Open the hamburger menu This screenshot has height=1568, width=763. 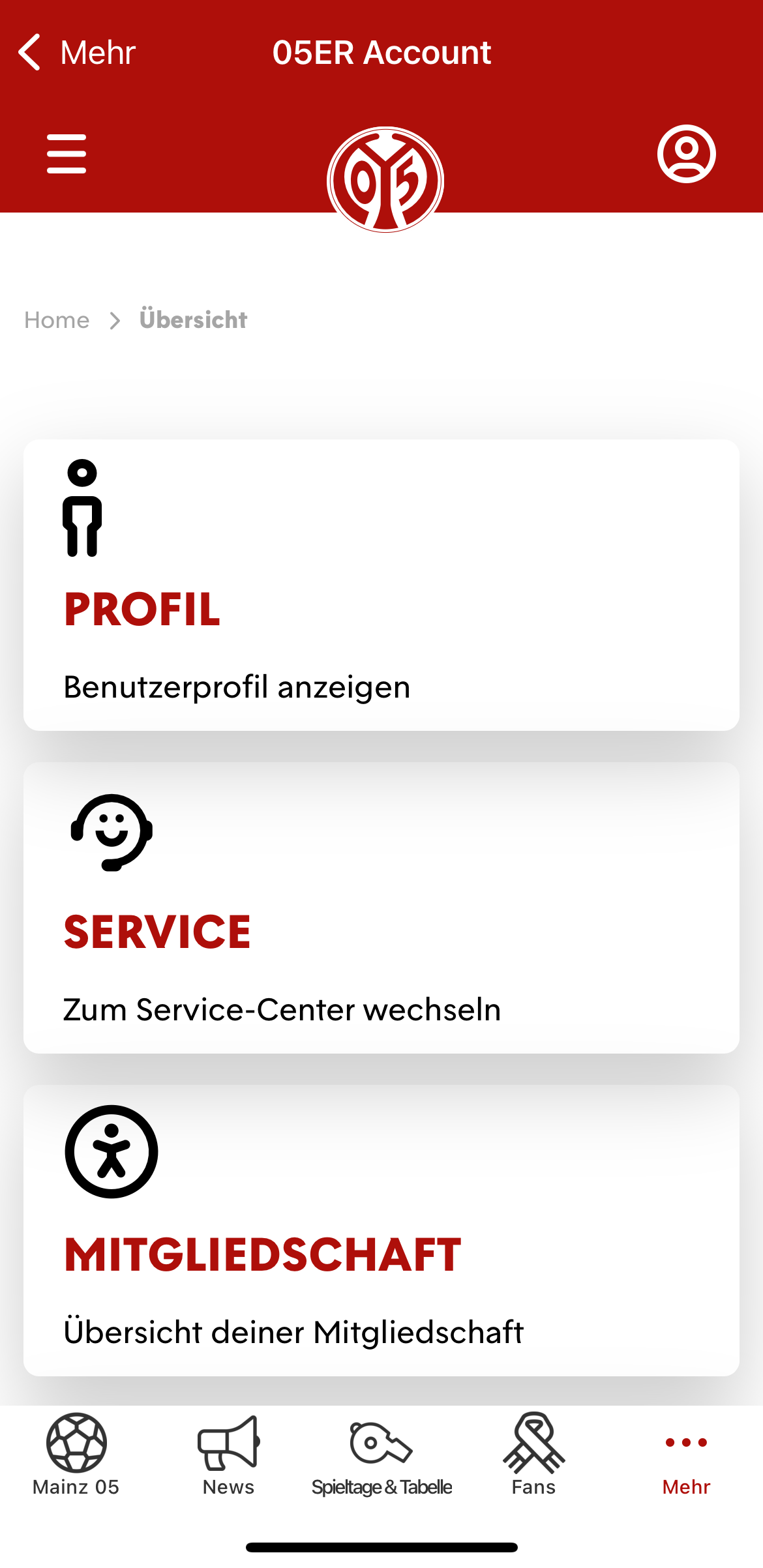tap(67, 154)
